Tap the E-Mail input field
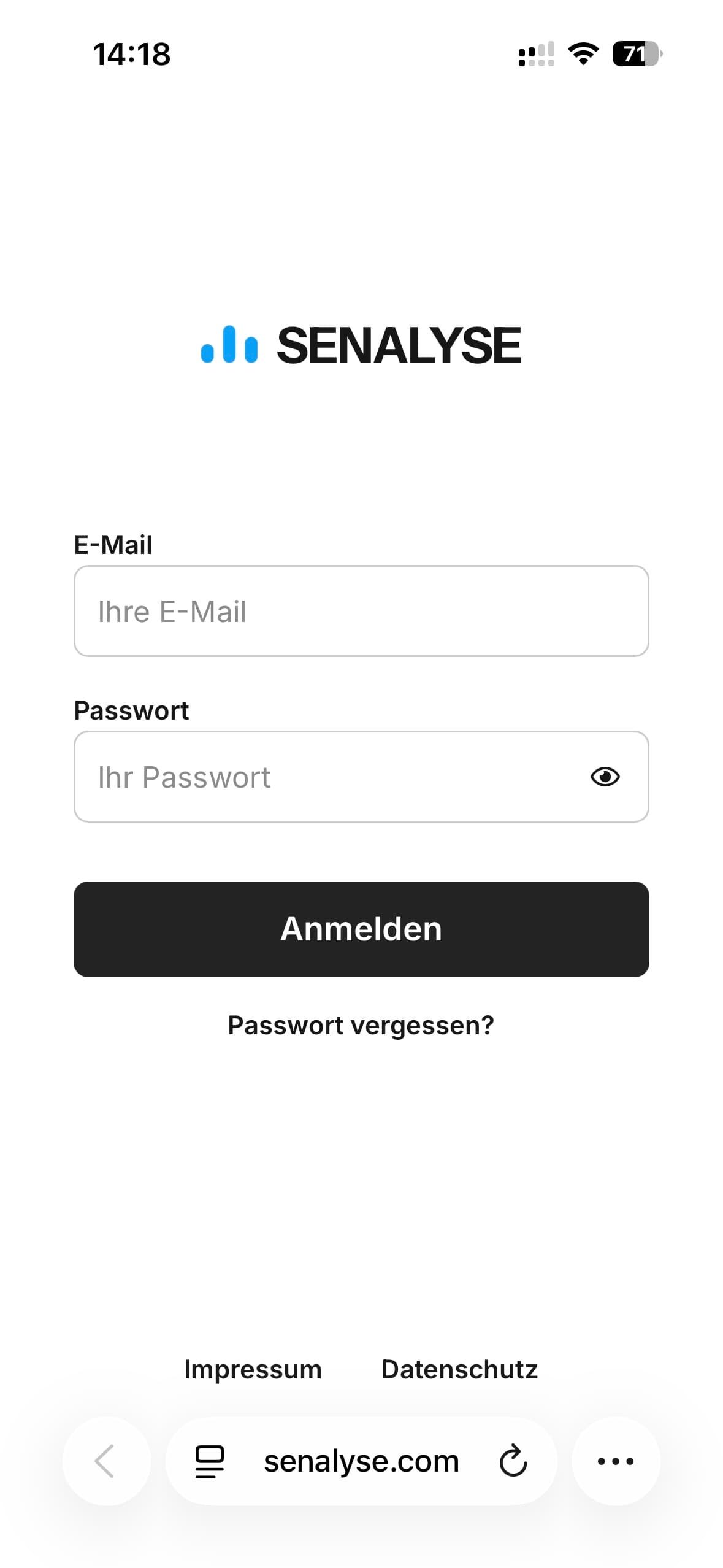The image size is (723, 1568). coord(361,611)
